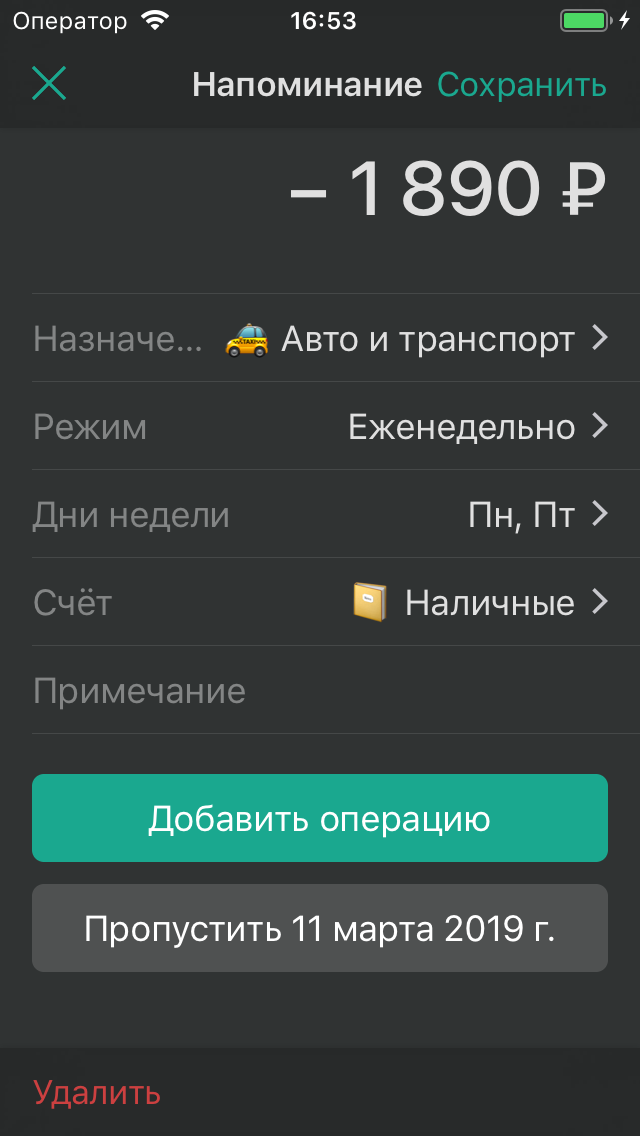Open Назначение category Авто и транспорт
The width and height of the screenshot is (640, 1136).
coord(320,339)
